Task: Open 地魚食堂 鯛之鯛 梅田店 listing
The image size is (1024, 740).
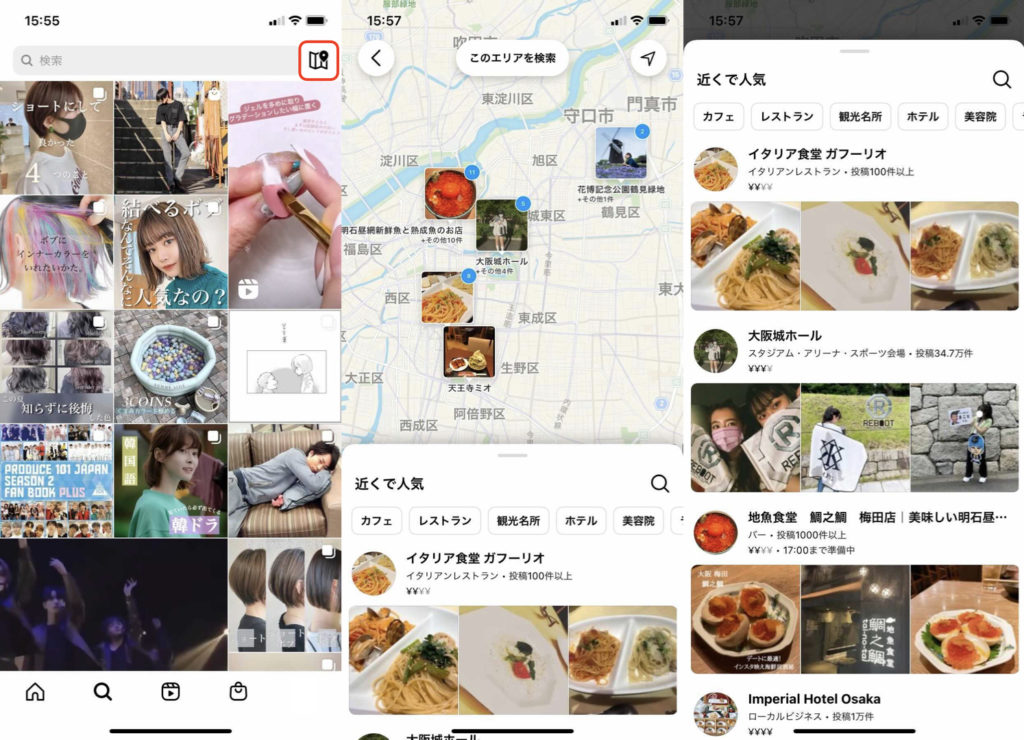Action: 878,517
